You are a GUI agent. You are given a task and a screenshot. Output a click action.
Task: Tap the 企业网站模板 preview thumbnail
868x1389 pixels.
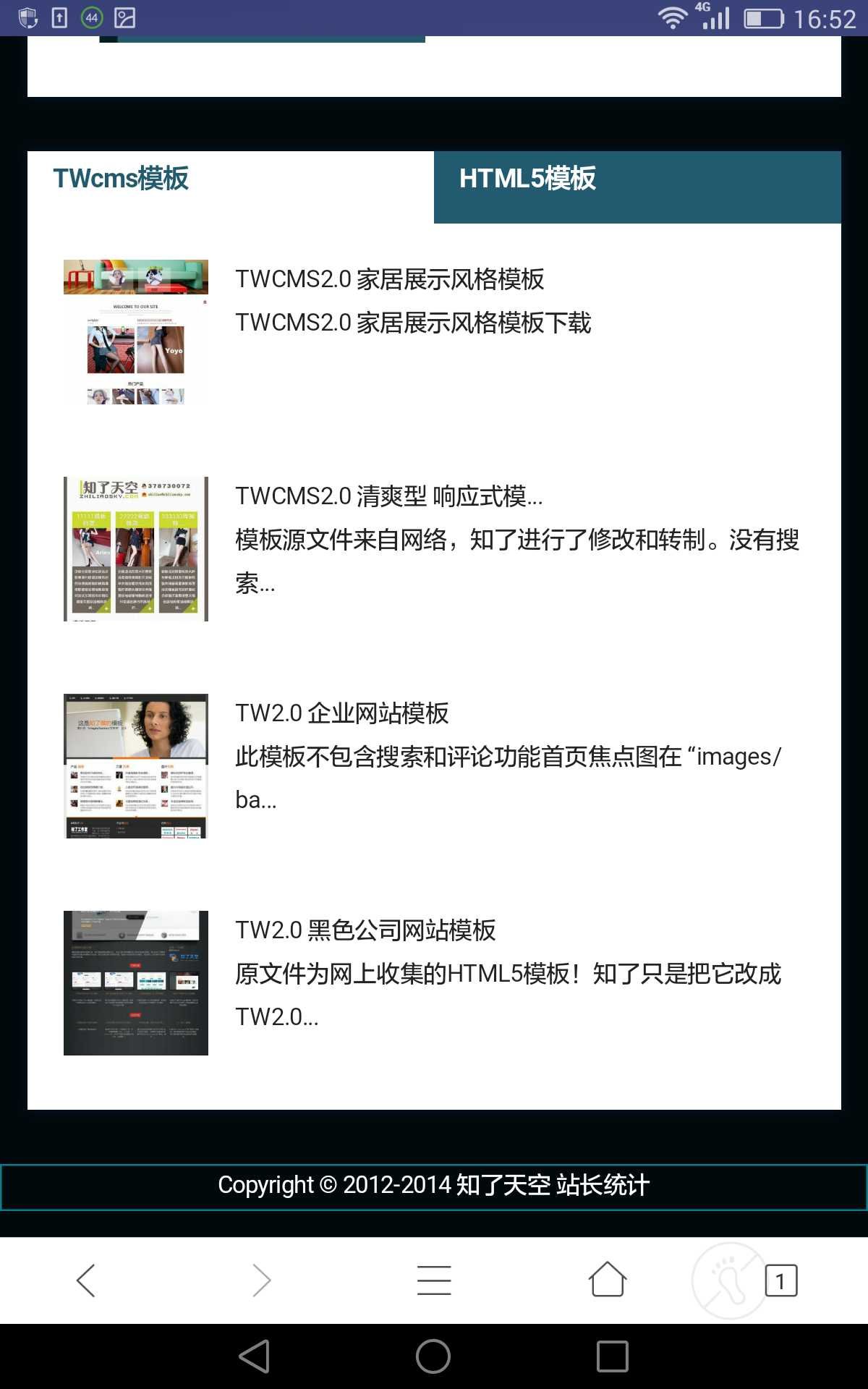pyautogui.click(x=136, y=766)
